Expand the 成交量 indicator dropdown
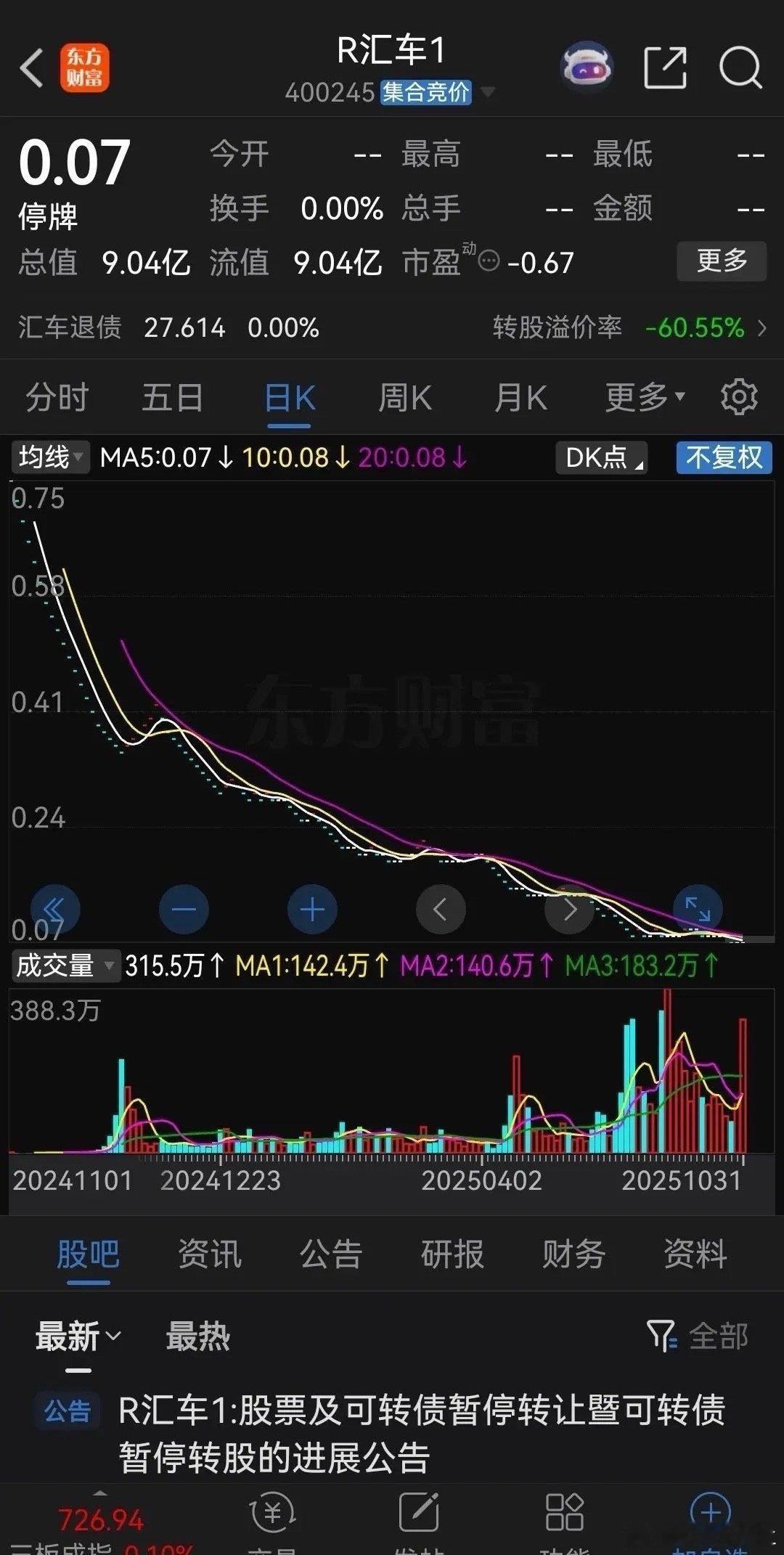Image resolution: width=784 pixels, height=1555 pixels. click(65, 966)
